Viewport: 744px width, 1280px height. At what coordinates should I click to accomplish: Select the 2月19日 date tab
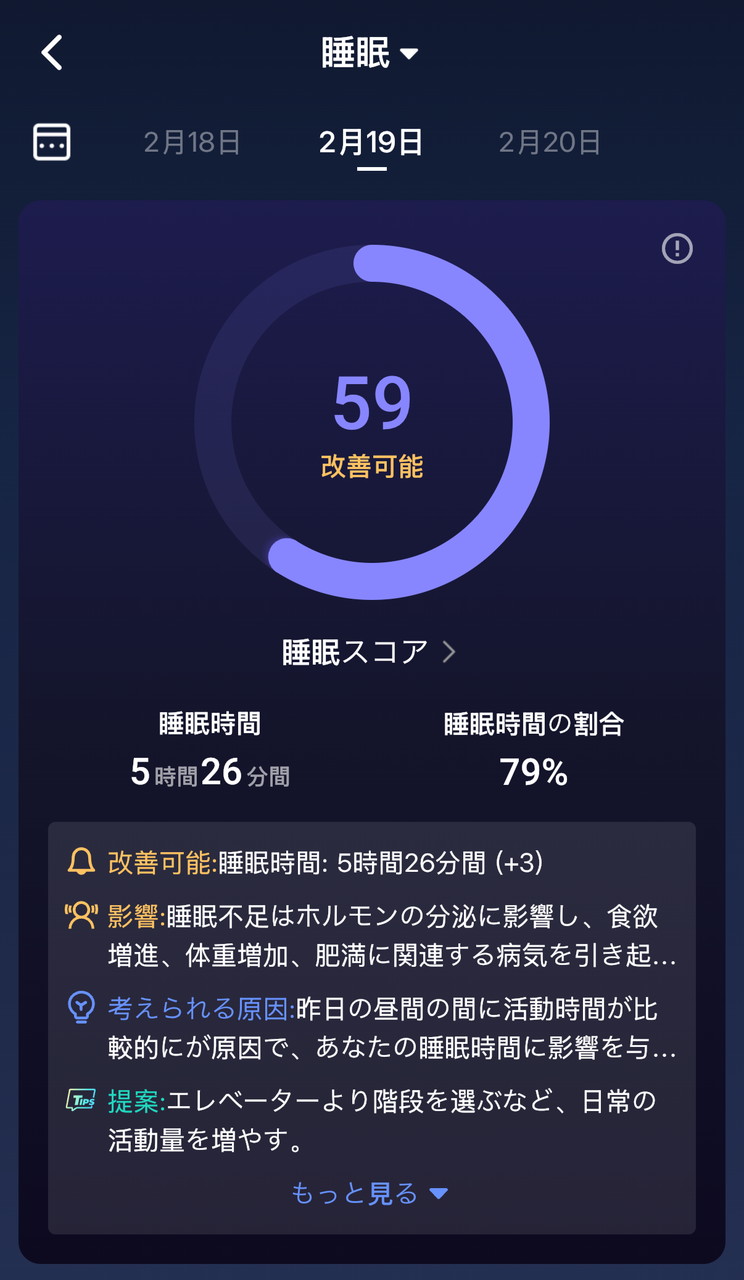(x=371, y=142)
